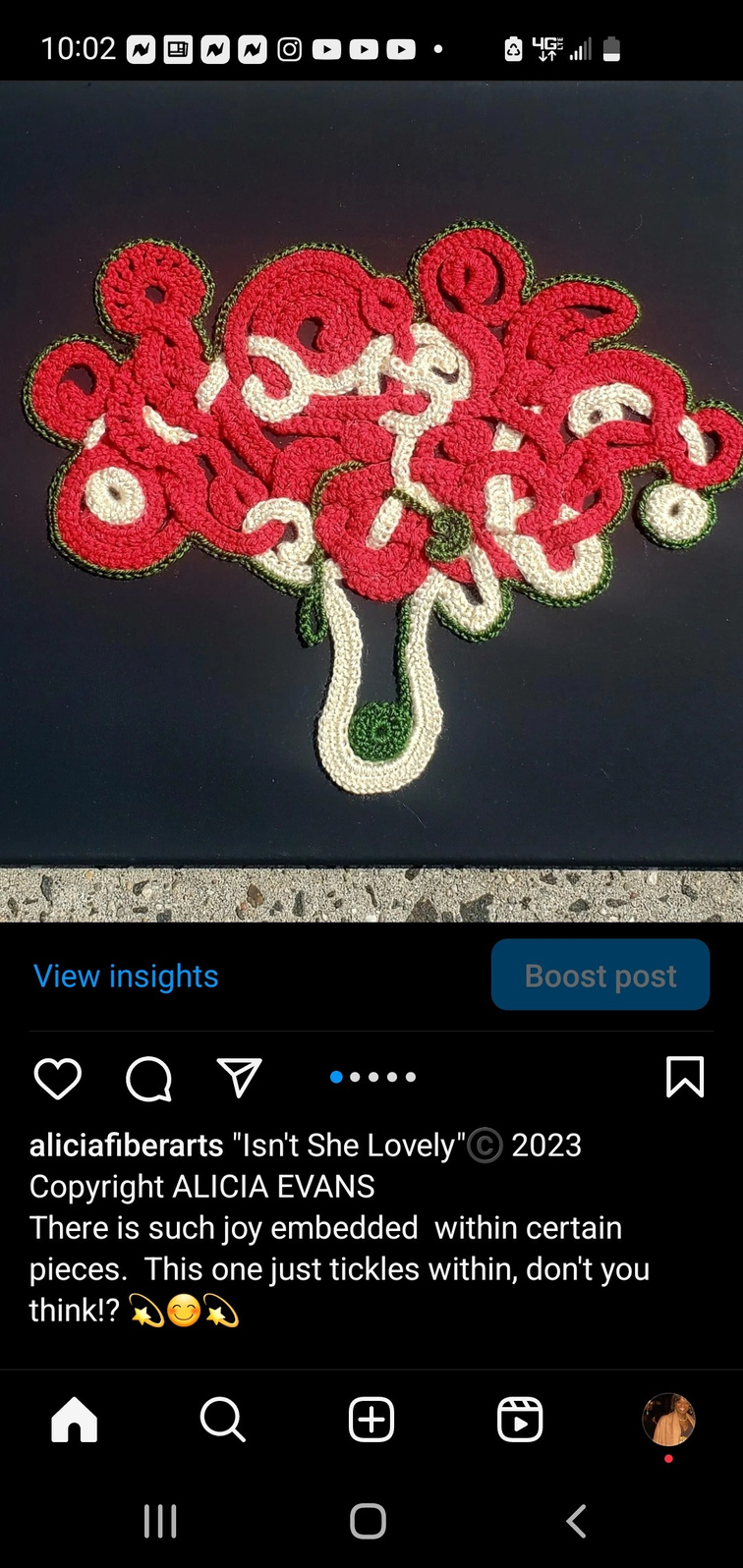Share the post via the paper plane icon
743x1568 pixels.
(239, 1078)
